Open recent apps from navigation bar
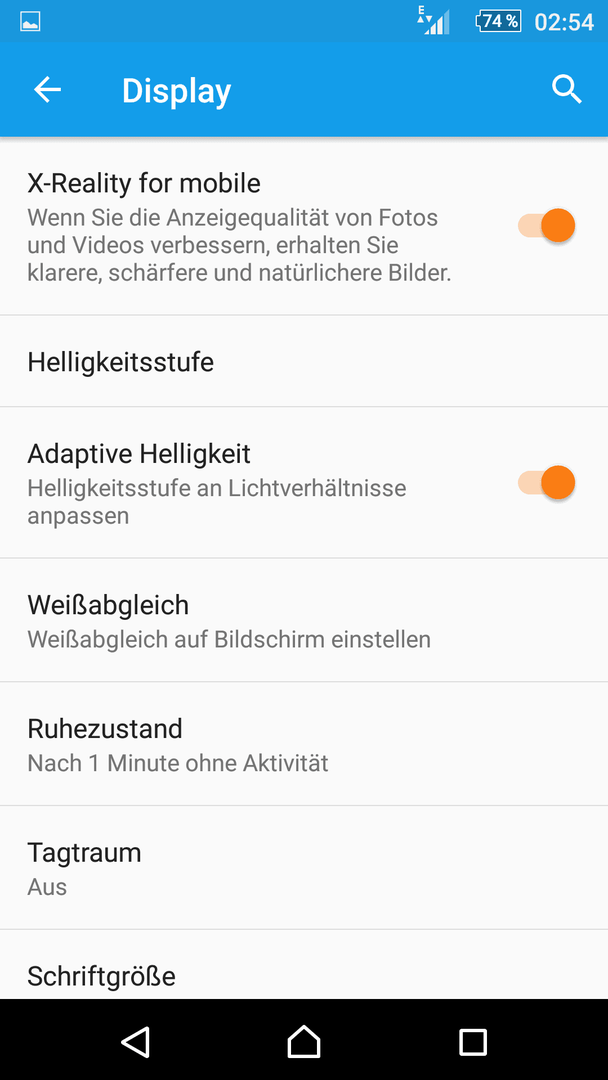The height and width of the screenshot is (1080, 608). pyautogui.click(x=472, y=1041)
